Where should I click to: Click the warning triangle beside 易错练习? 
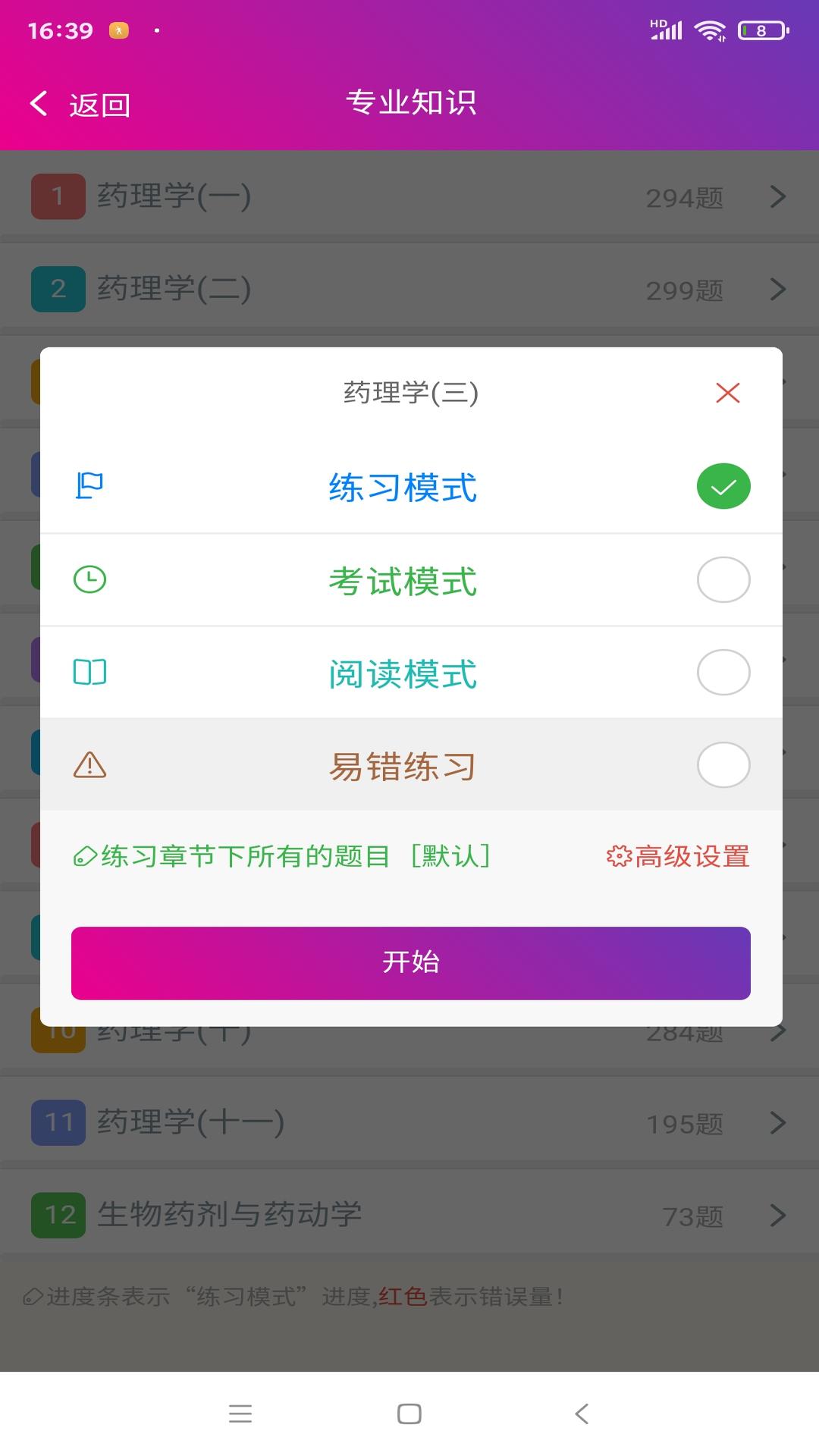pos(89,766)
